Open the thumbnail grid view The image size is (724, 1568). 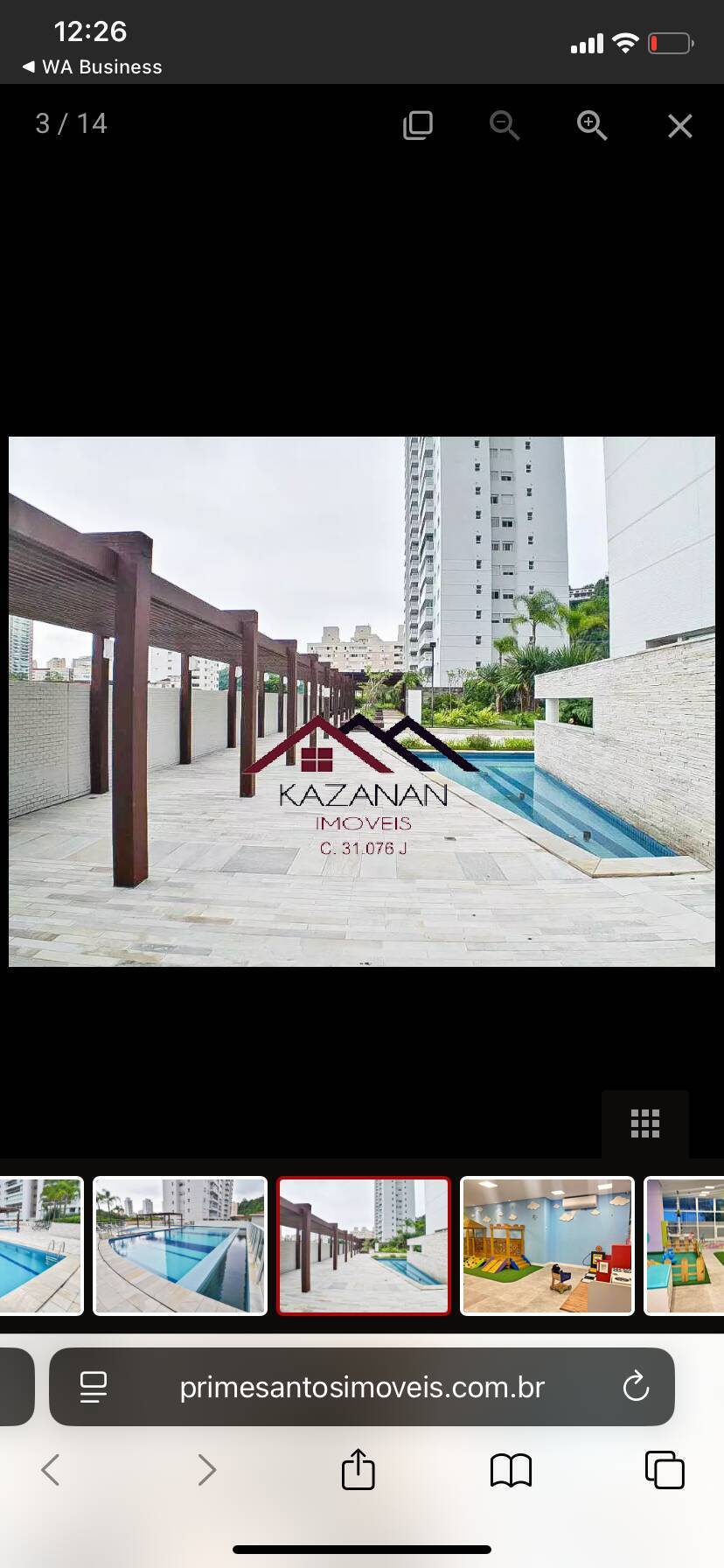(645, 1123)
